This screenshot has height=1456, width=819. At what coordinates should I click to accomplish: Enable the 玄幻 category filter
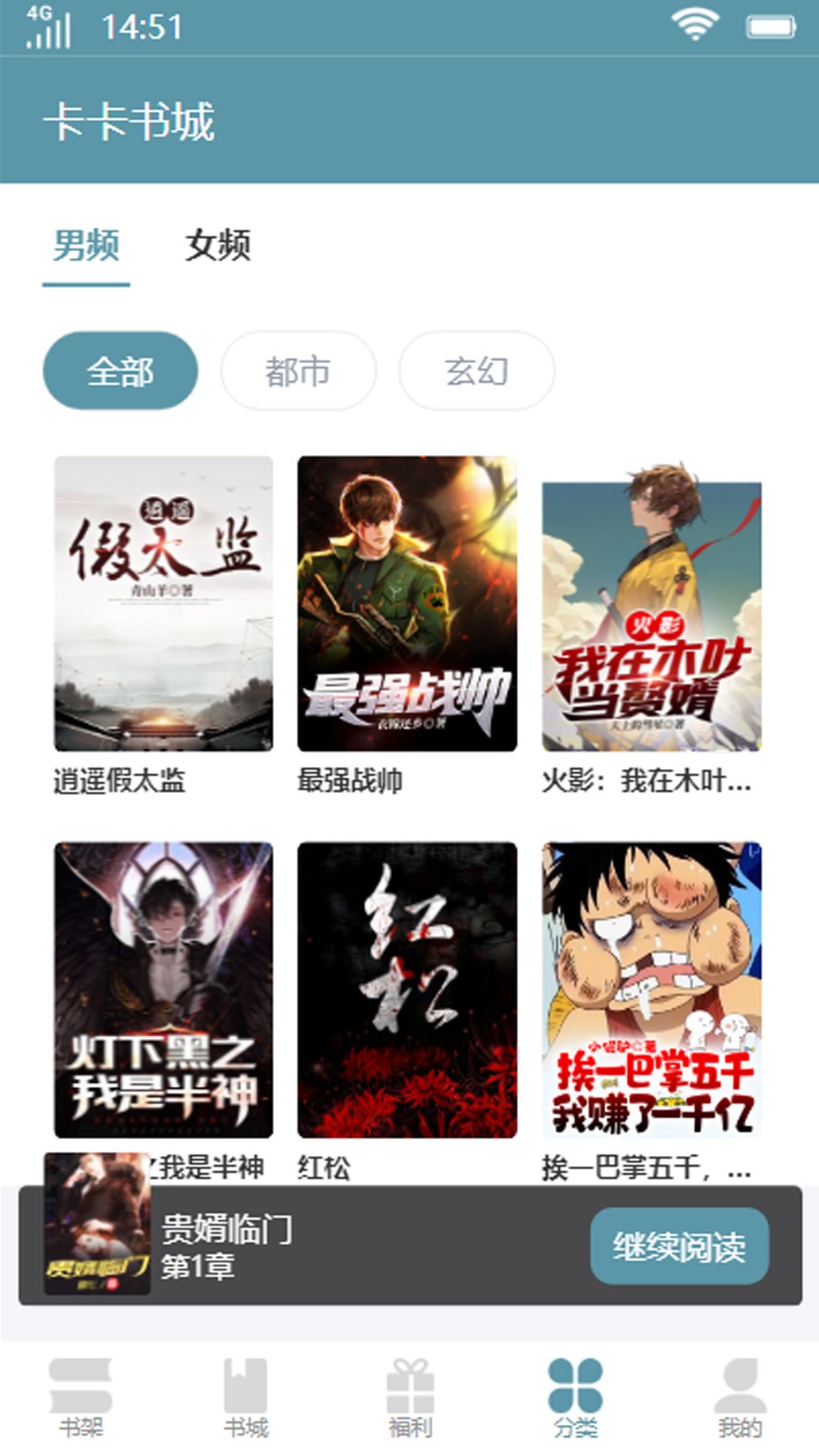point(476,370)
